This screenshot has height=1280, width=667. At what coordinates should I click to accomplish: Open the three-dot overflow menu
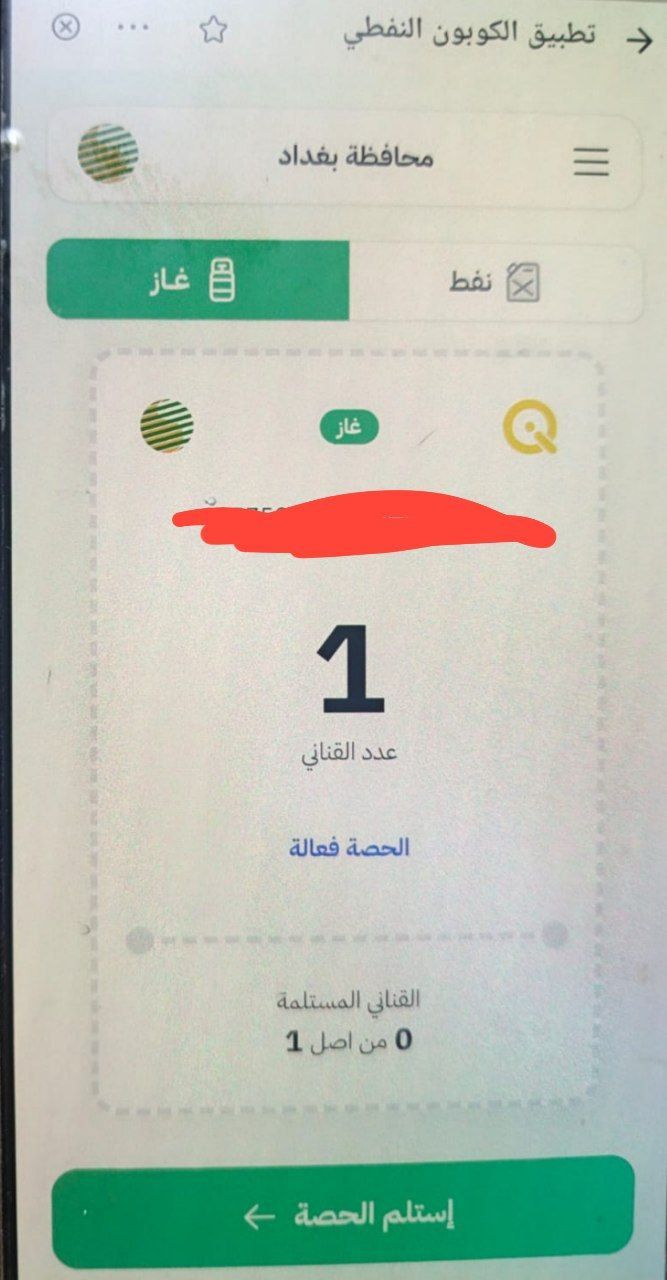coord(133,27)
